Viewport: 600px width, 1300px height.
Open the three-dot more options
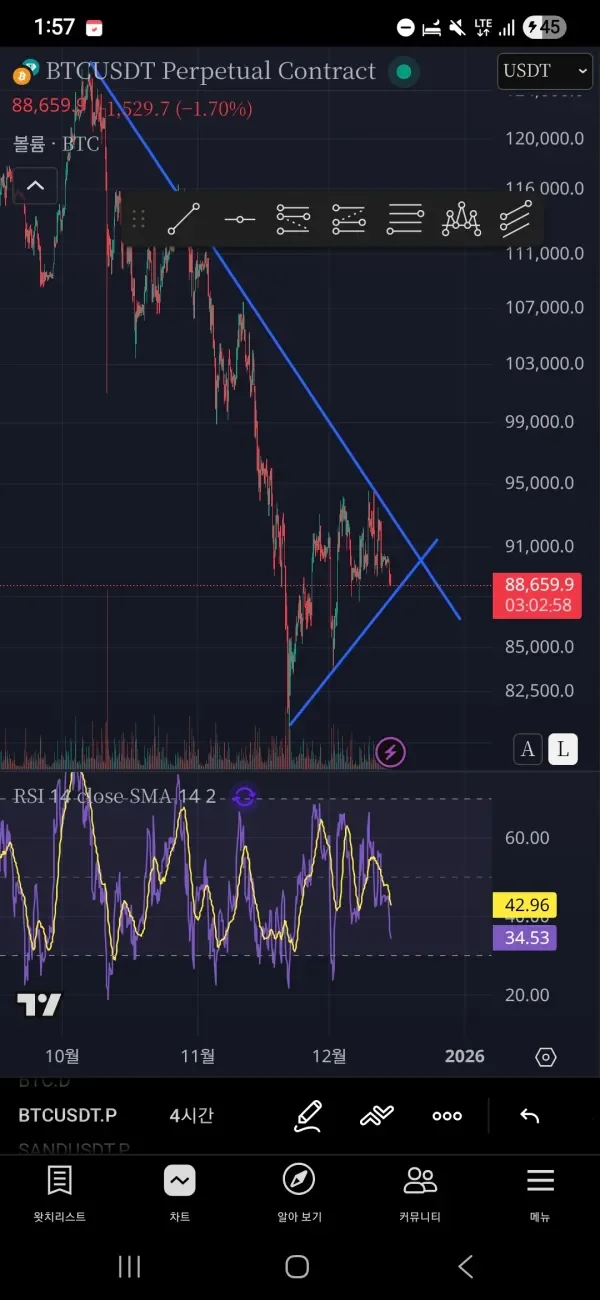pos(447,1115)
